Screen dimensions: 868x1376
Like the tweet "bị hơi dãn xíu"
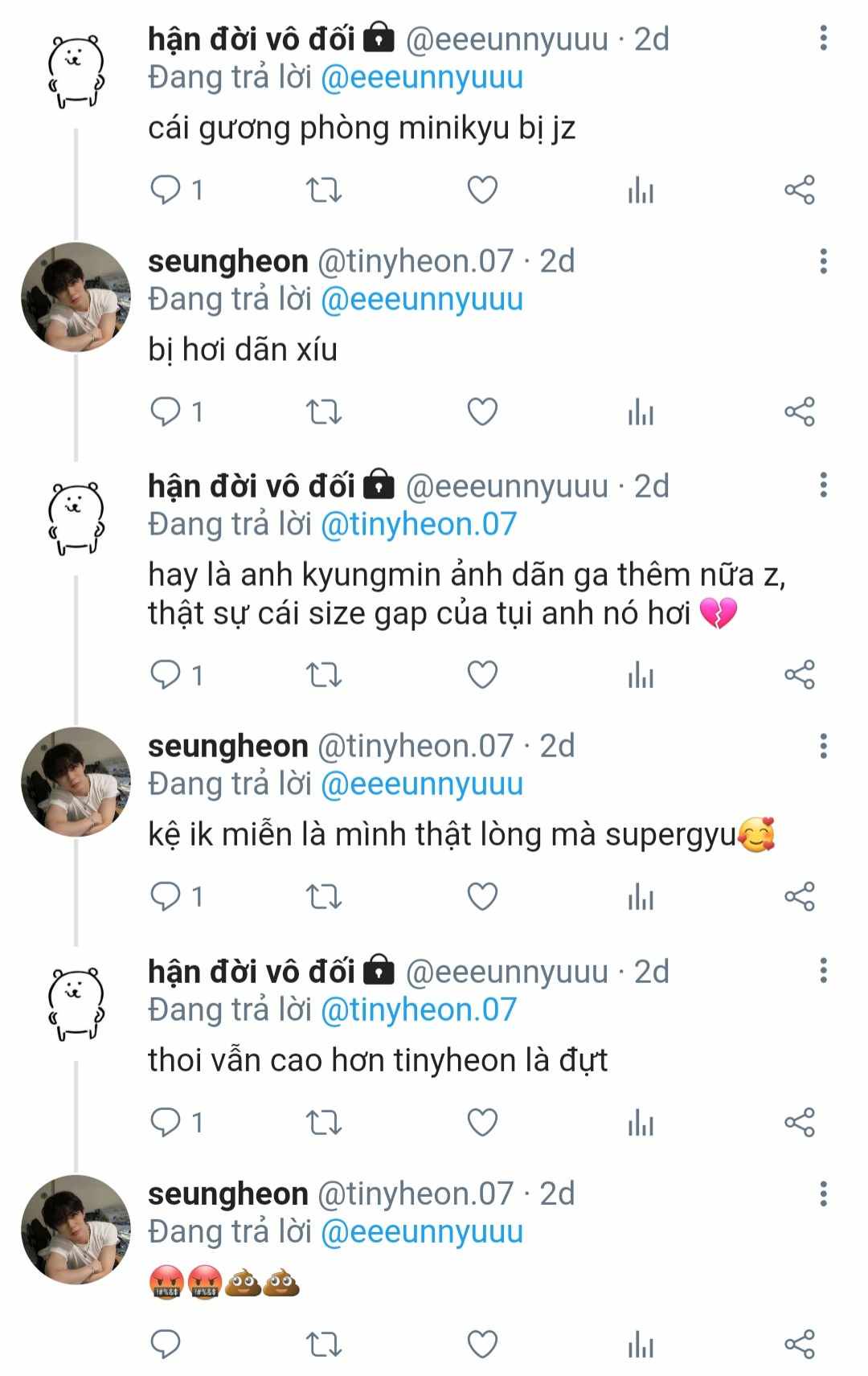pos(482,412)
